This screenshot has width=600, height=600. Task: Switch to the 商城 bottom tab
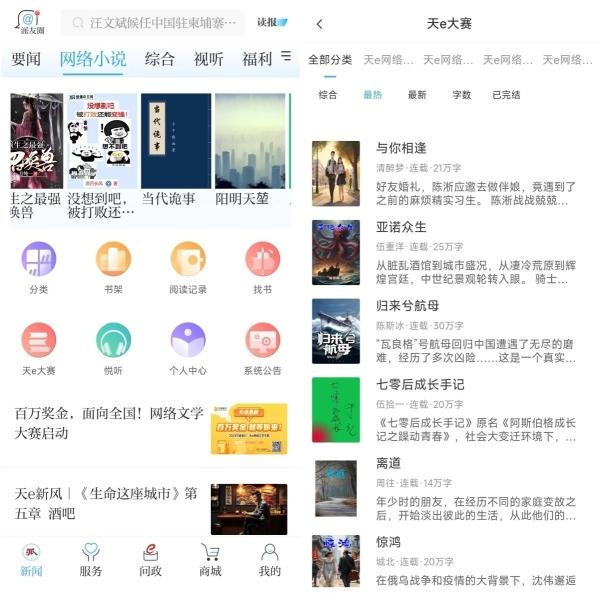(x=210, y=560)
